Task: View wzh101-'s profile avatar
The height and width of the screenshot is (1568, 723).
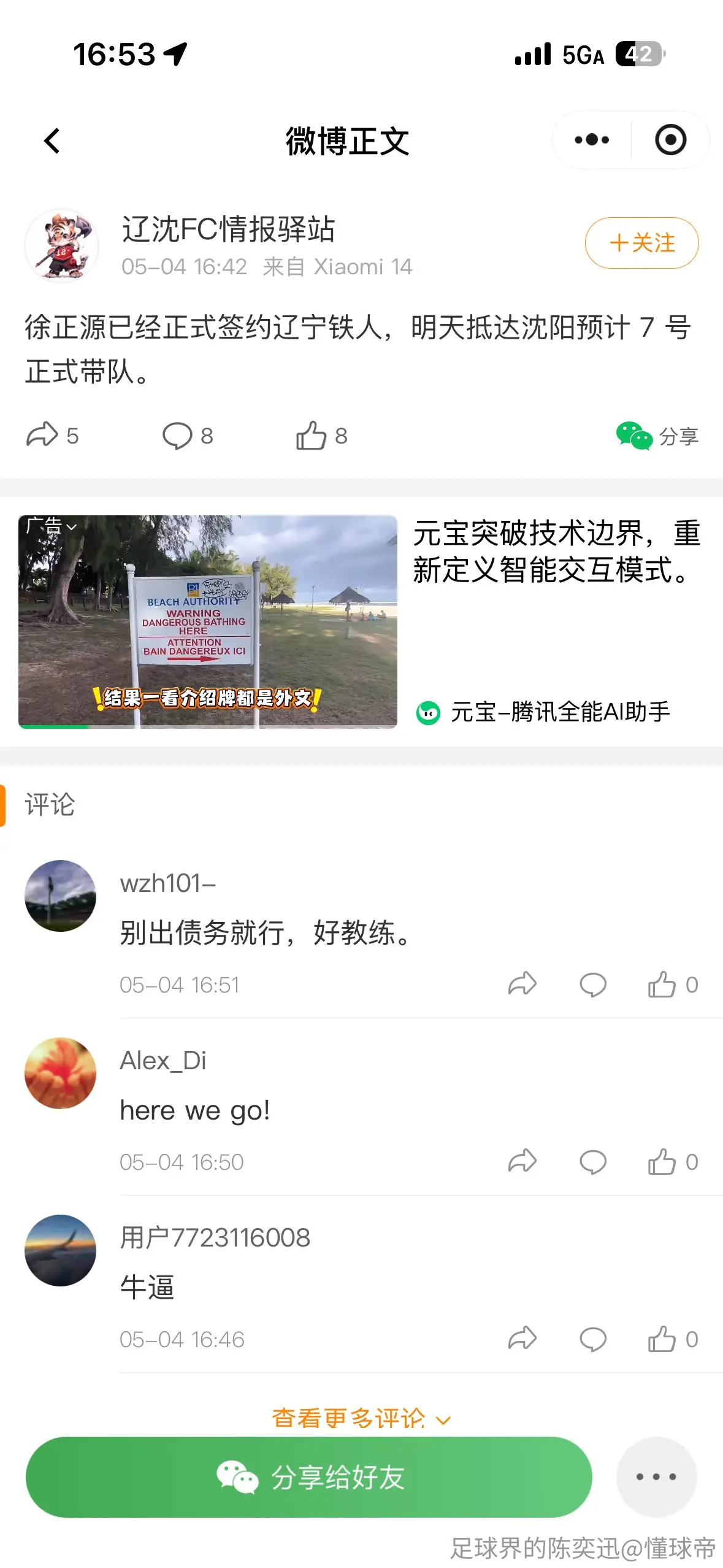Action: [x=60, y=896]
